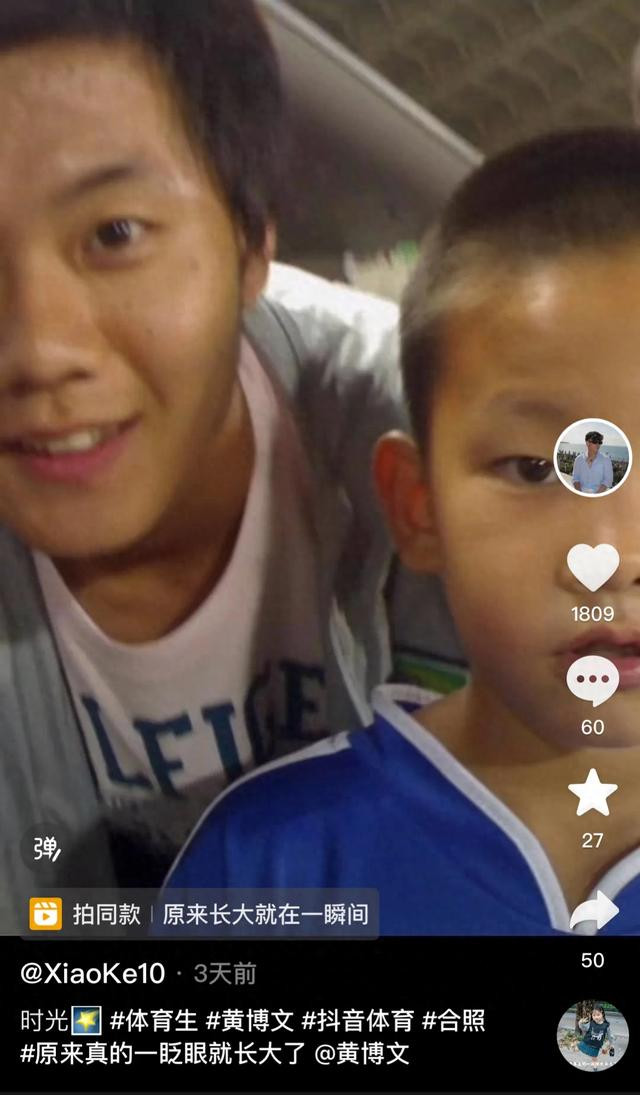Open the mentioned user @黄博文

pos(361,1054)
